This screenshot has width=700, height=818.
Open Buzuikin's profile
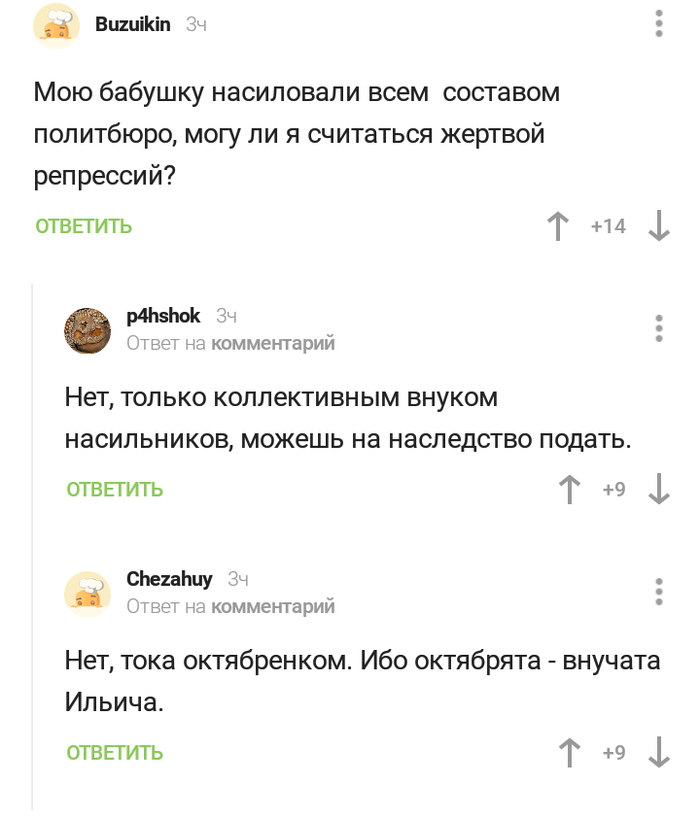click(132, 24)
